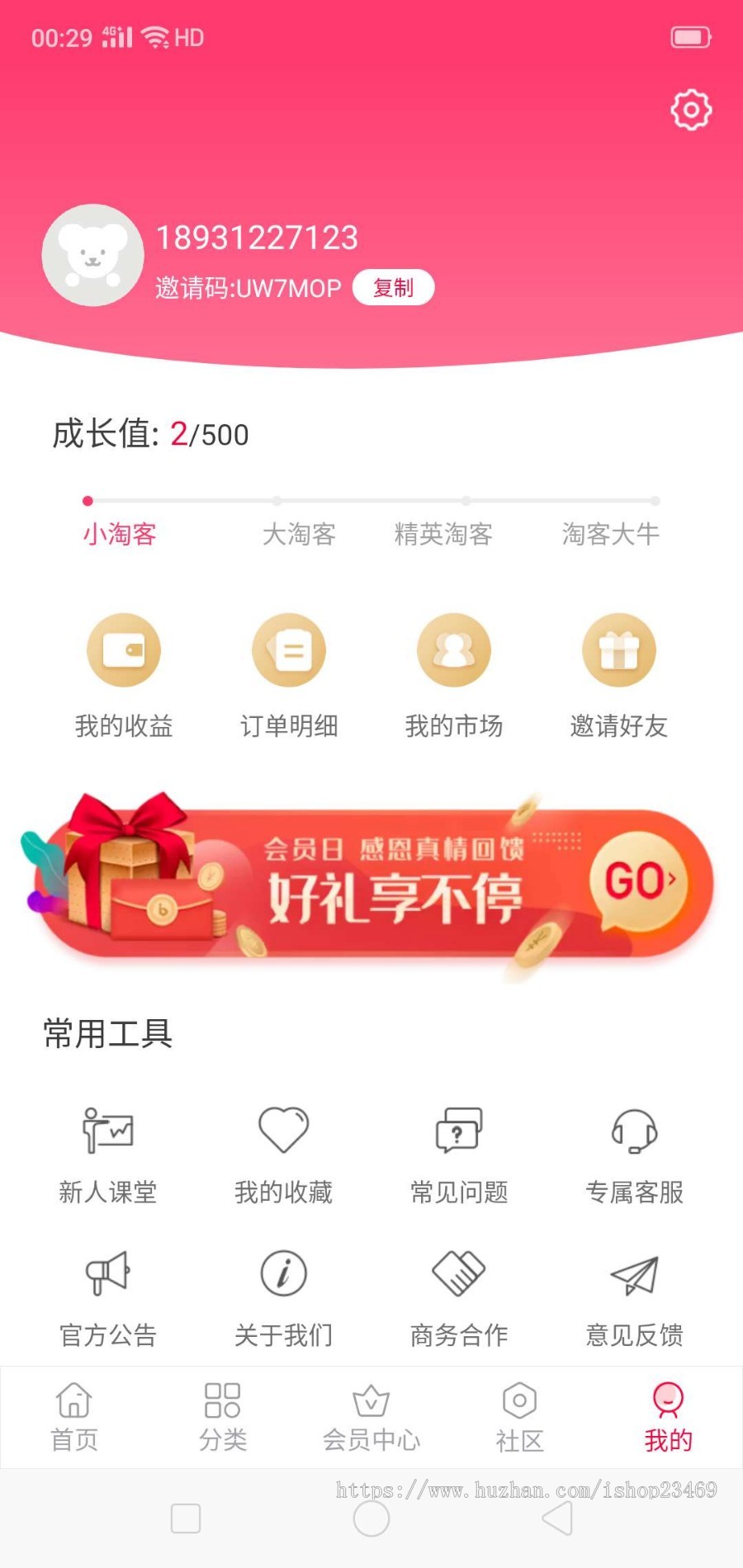The width and height of the screenshot is (743, 1568).
Task: Switch to the 首页 home tab
Action: (73, 1417)
